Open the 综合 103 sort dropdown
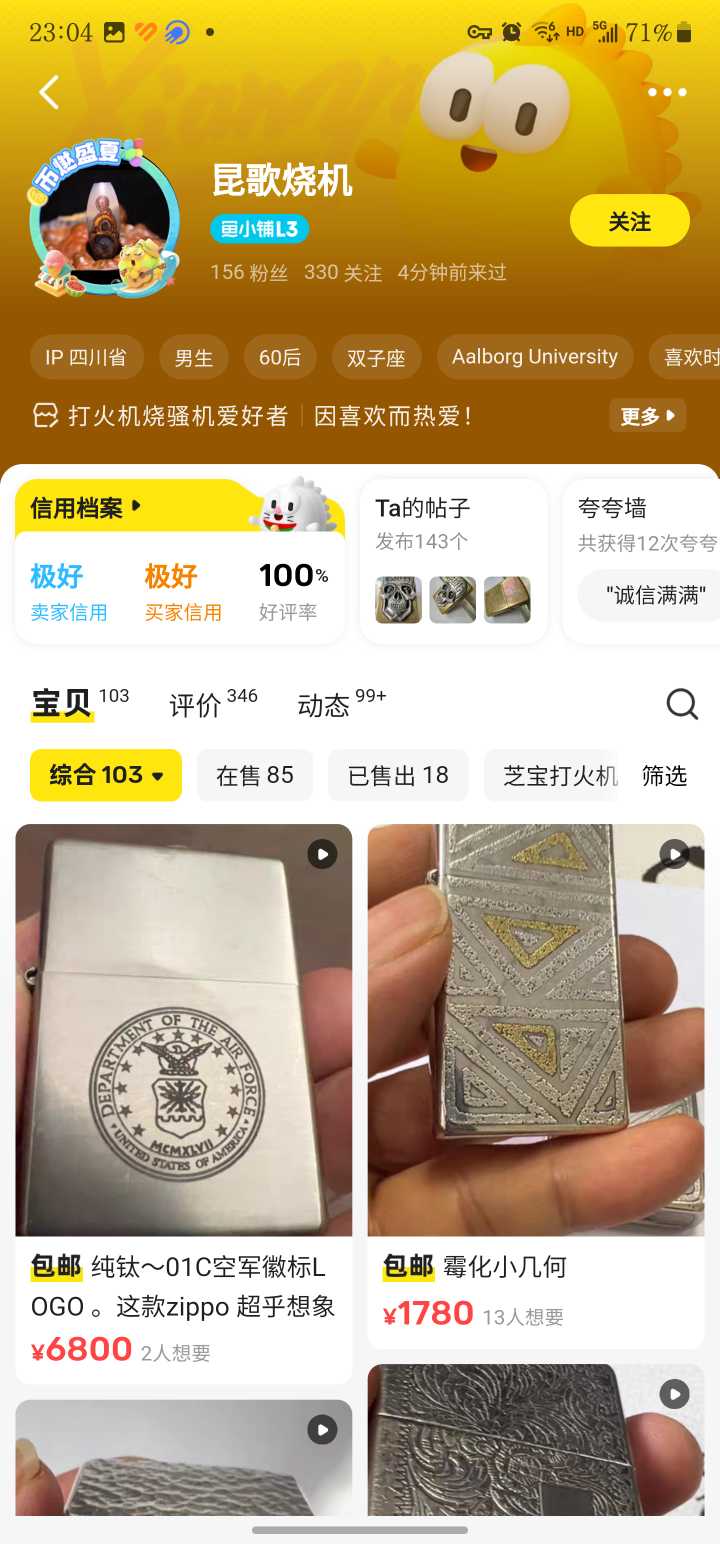 [106, 775]
